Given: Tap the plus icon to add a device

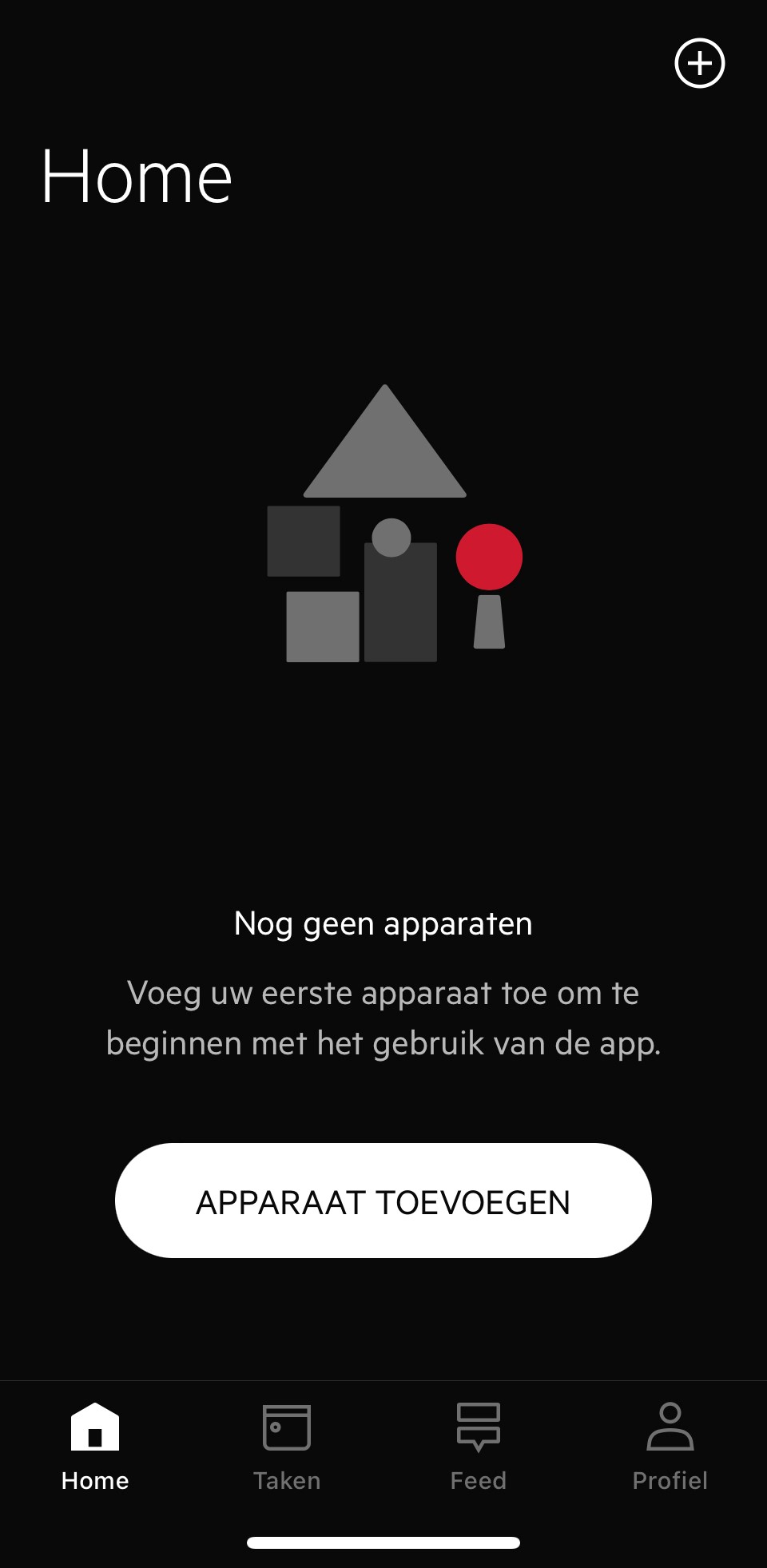Looking at the screenshot, I should click(699, 63).
